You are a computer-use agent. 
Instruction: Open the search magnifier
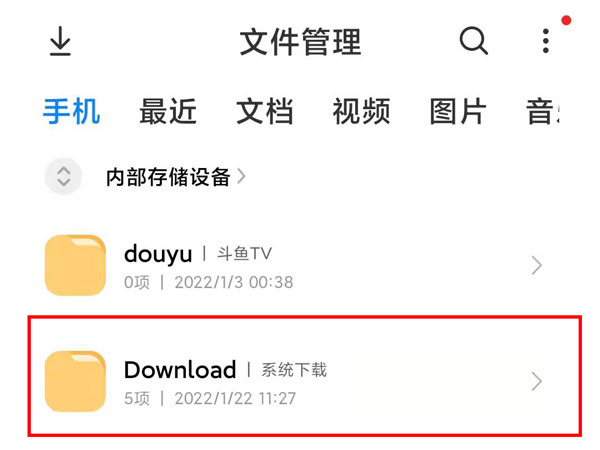(473, 41)
